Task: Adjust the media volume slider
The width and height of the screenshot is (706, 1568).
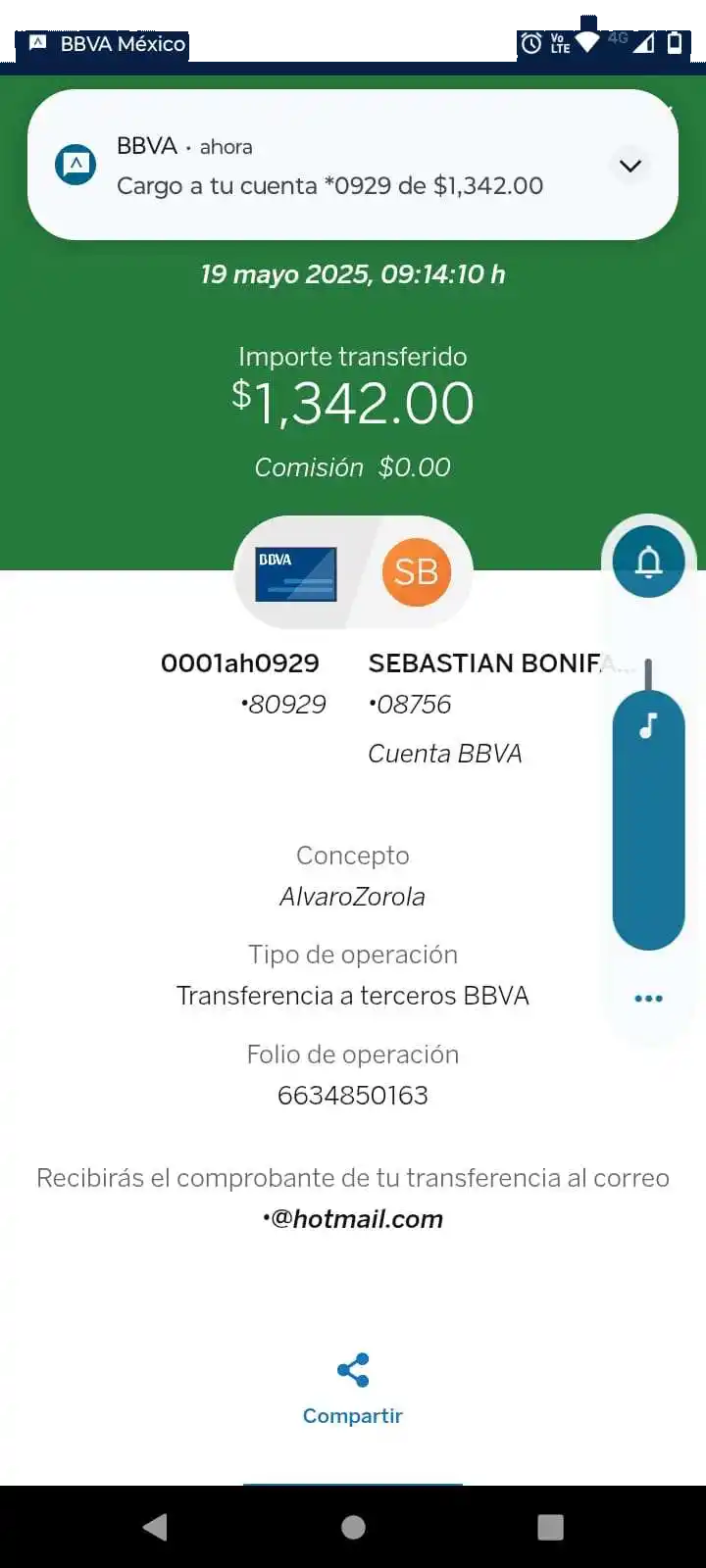Action: coord(648,818)
